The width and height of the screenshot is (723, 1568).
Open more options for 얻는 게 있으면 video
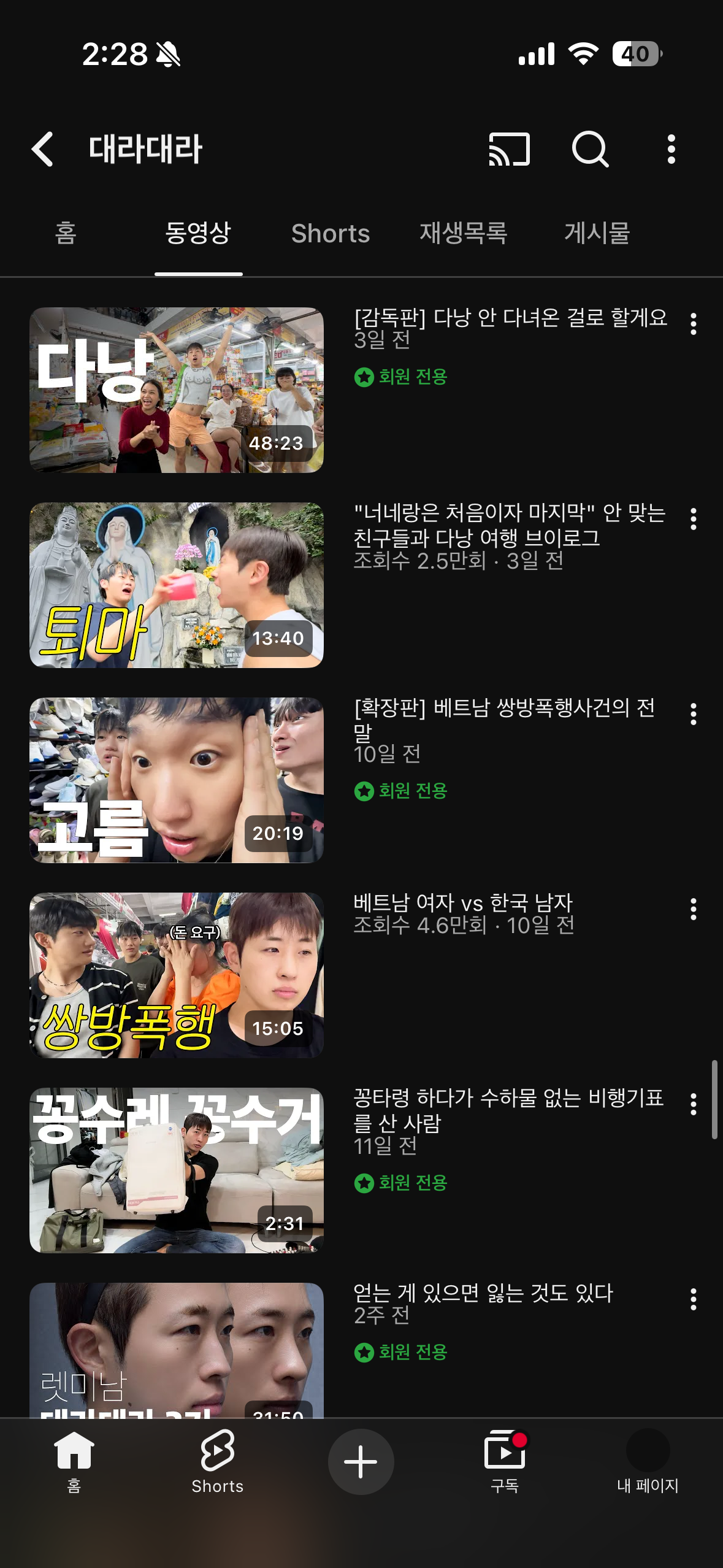[694, 1299]
